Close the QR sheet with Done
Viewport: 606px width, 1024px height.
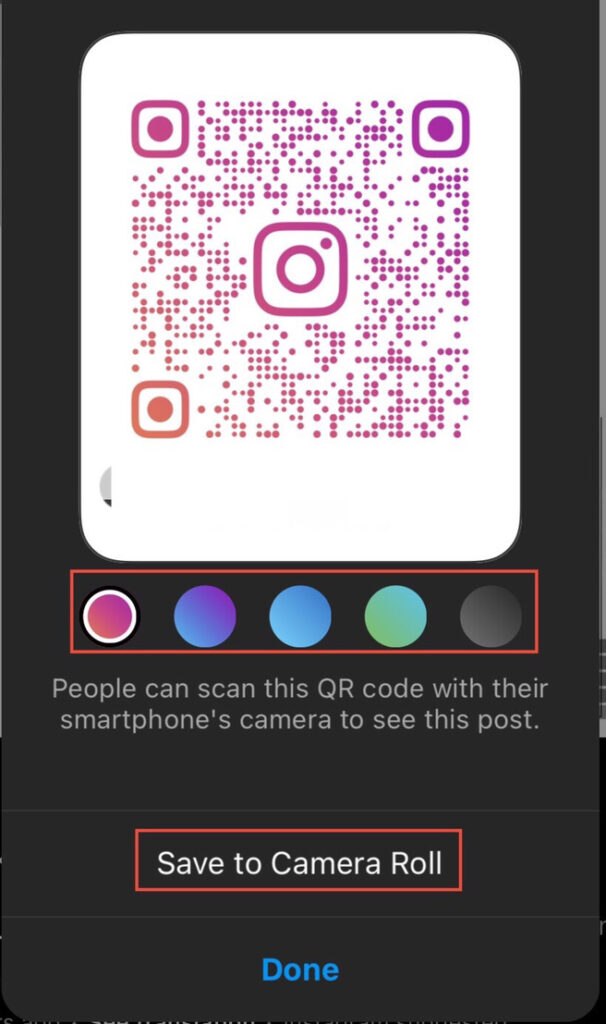click(x=300, y=970)
